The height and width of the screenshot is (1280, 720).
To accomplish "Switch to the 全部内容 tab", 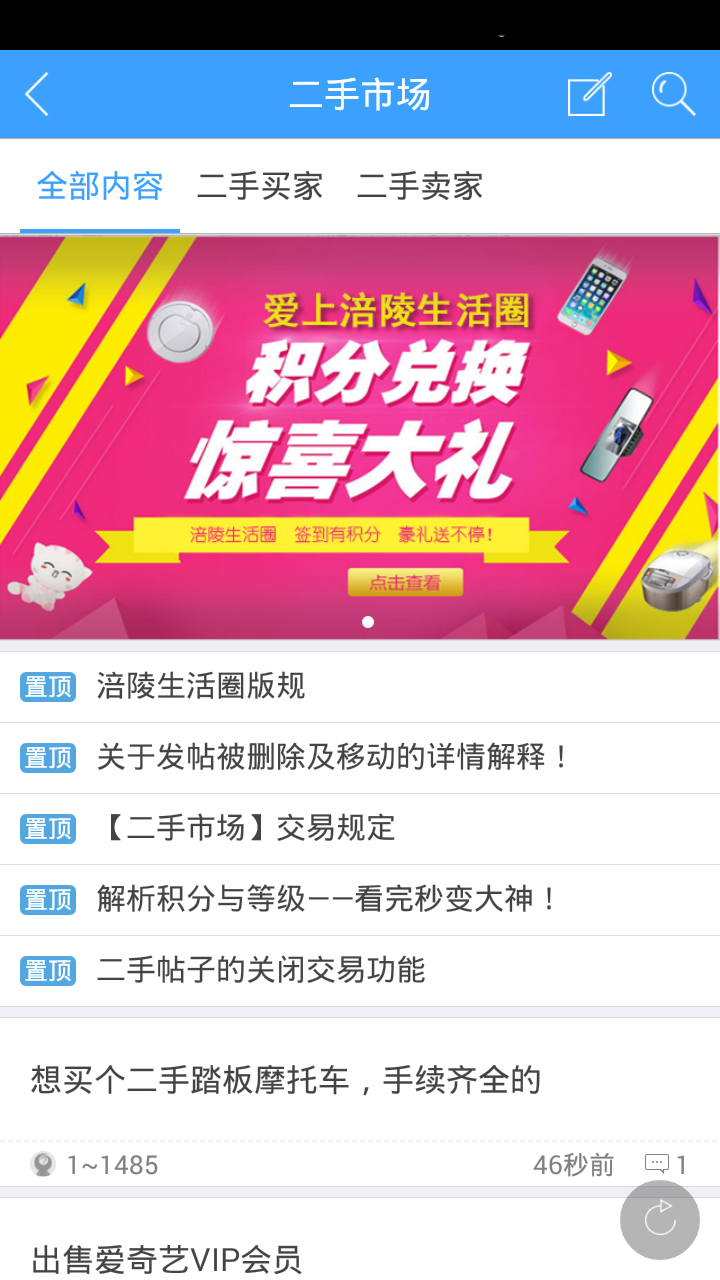I will pos(100,187).
